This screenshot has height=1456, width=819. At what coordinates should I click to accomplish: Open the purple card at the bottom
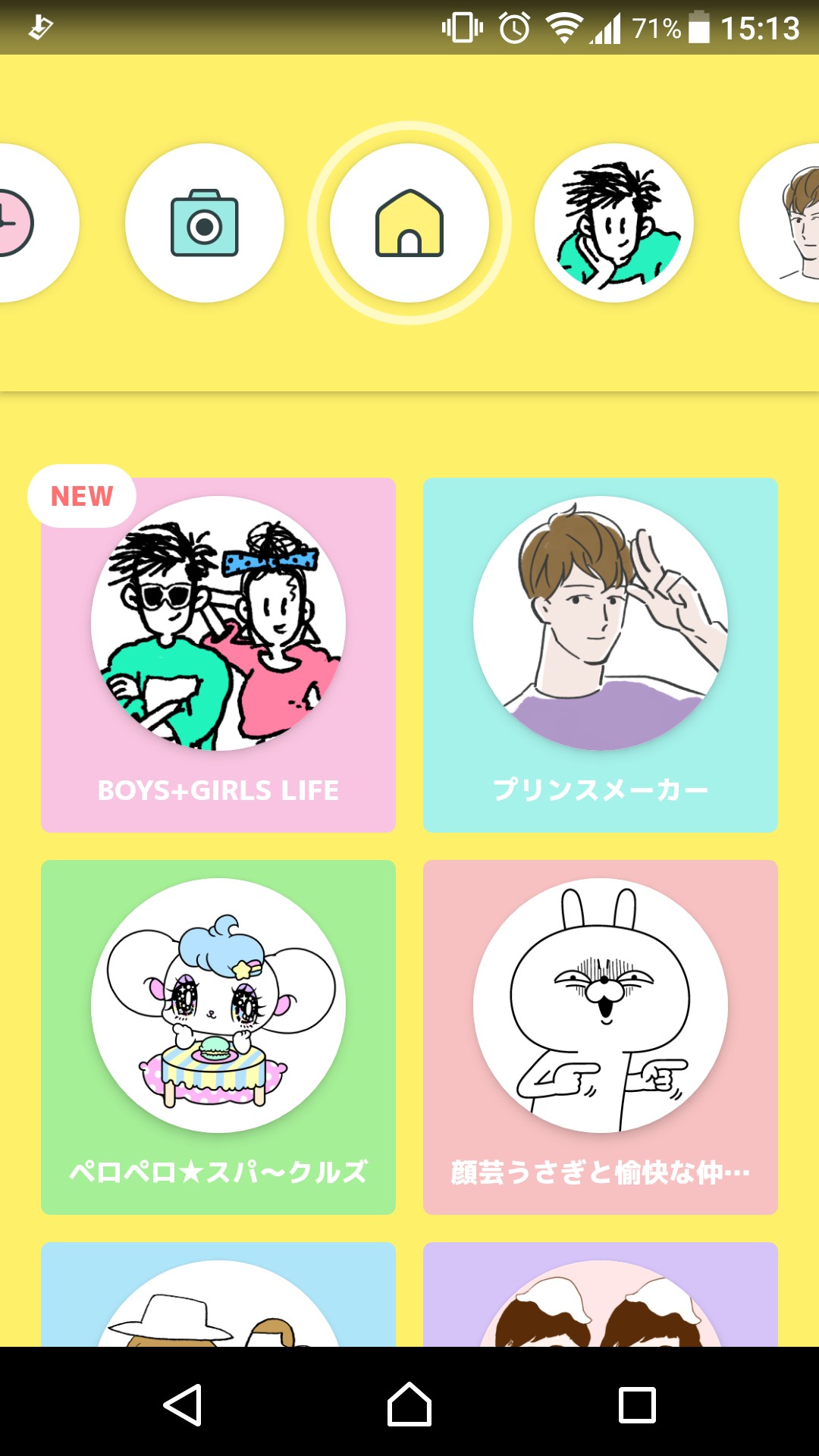click(601, 1297)
